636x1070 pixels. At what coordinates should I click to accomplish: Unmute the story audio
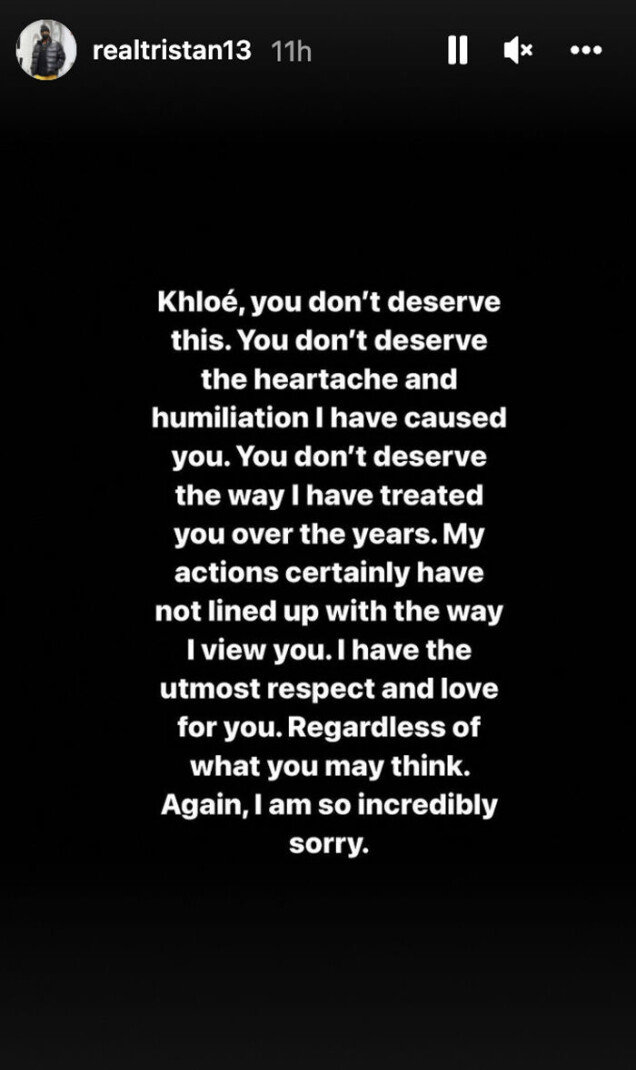point(518,50)
